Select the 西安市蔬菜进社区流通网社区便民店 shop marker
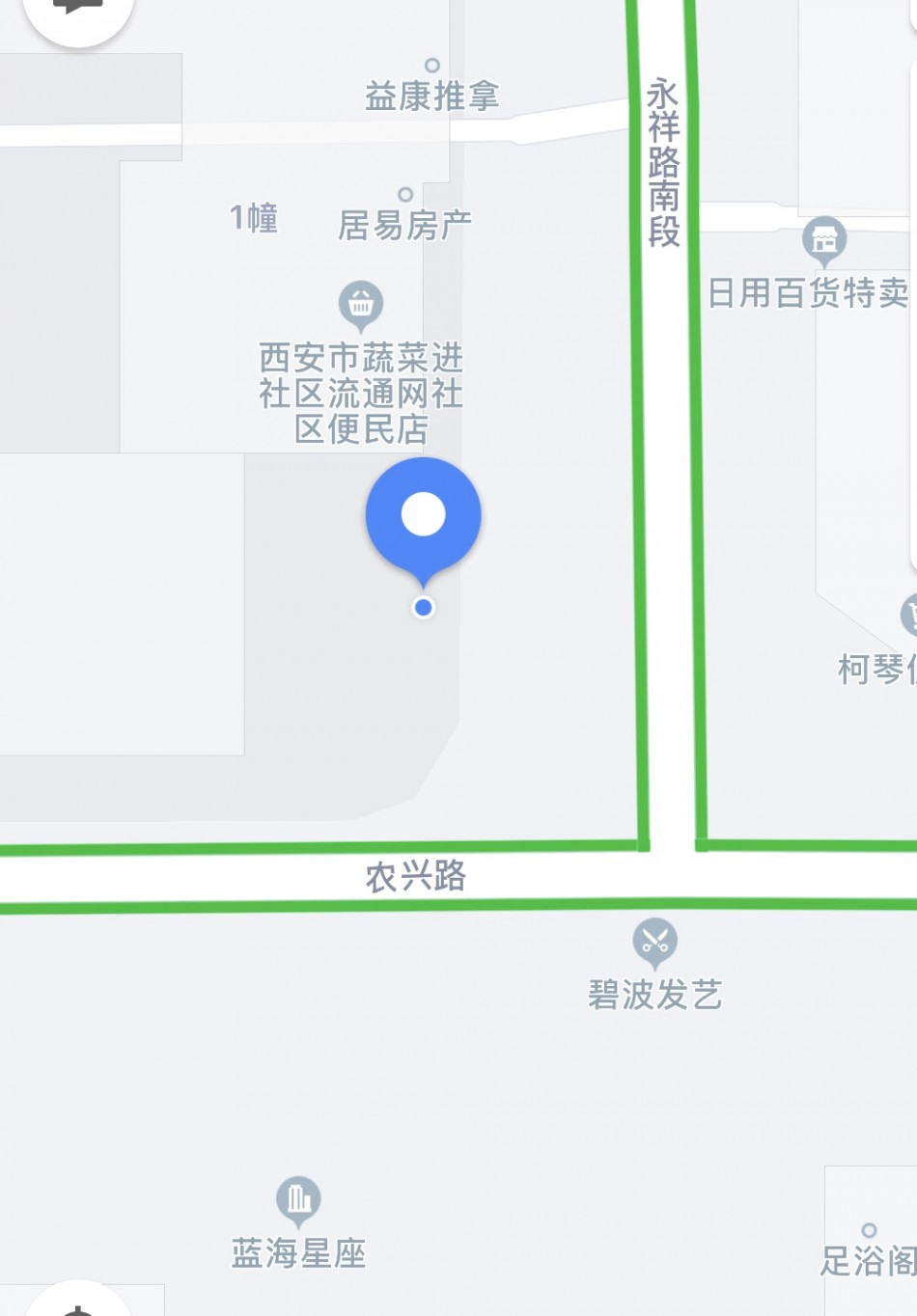 click(361, 304)
